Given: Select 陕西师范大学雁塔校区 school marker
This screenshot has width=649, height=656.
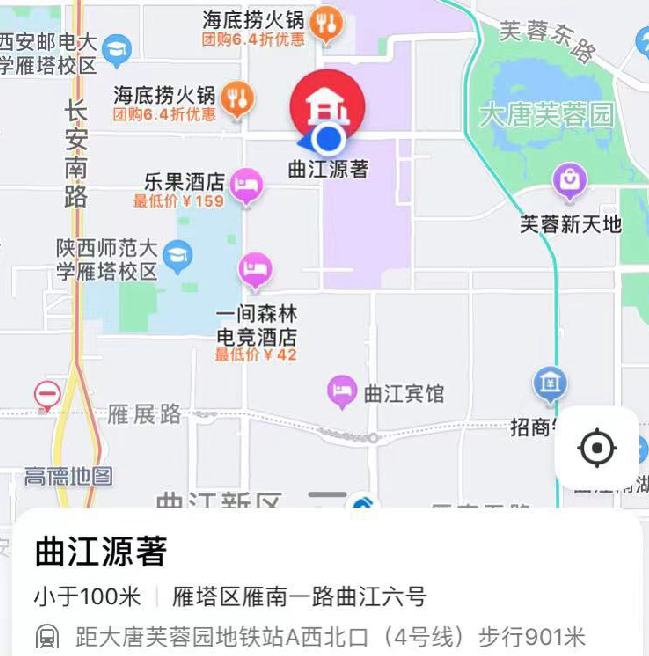Looking at the screenshot, I should (x=177, y=256).
